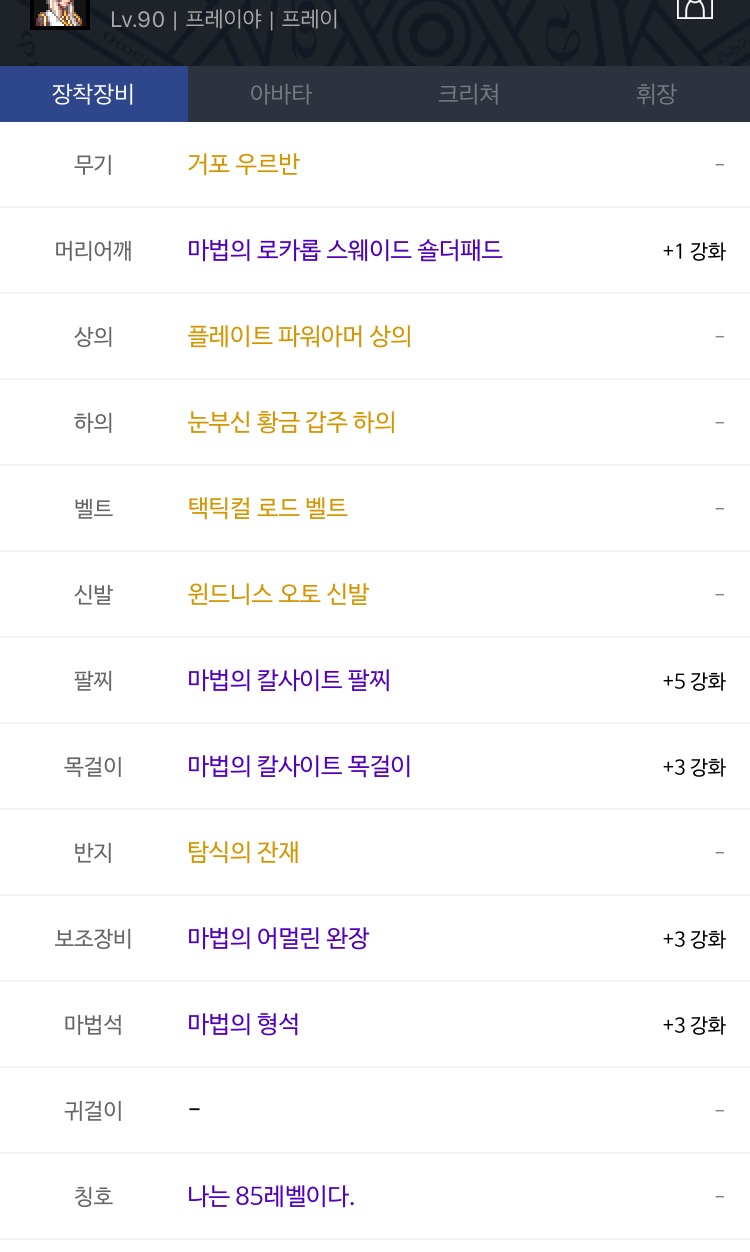The height and width of the screenshot is (1252, 750).
Task: Open 플레이트 파워아머 상의 item
Action: tap(299, 336)
